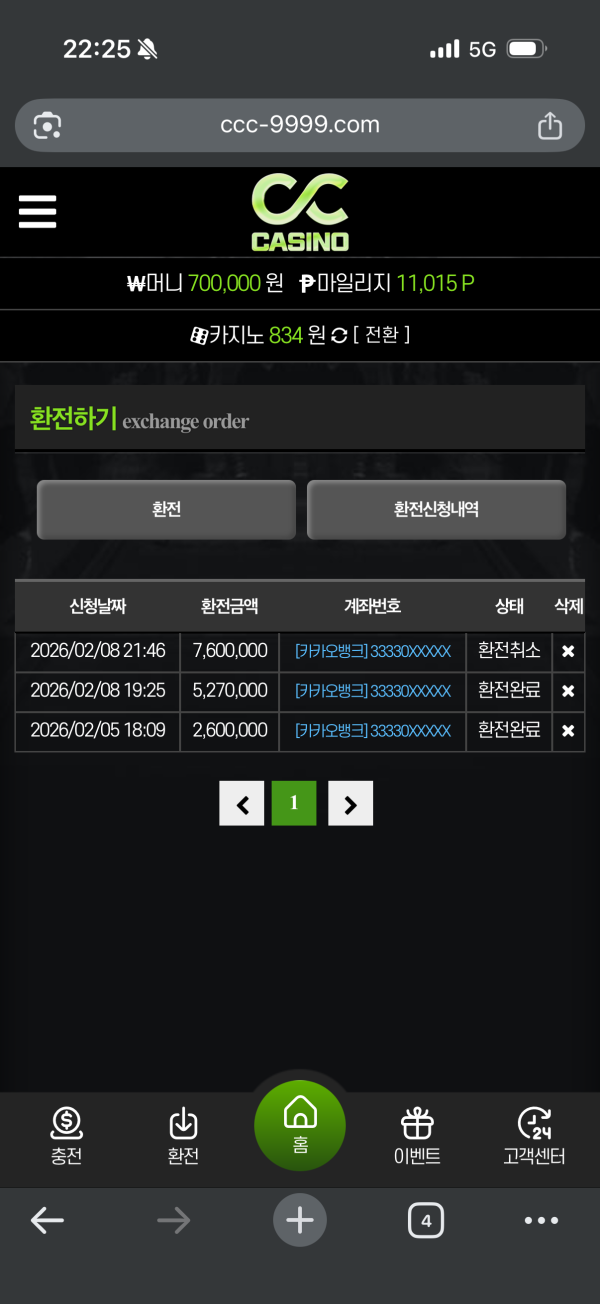Screen dimensions: 600x1304
Task: Open the hamburger drawer menu
Action: tap(37, 211)
